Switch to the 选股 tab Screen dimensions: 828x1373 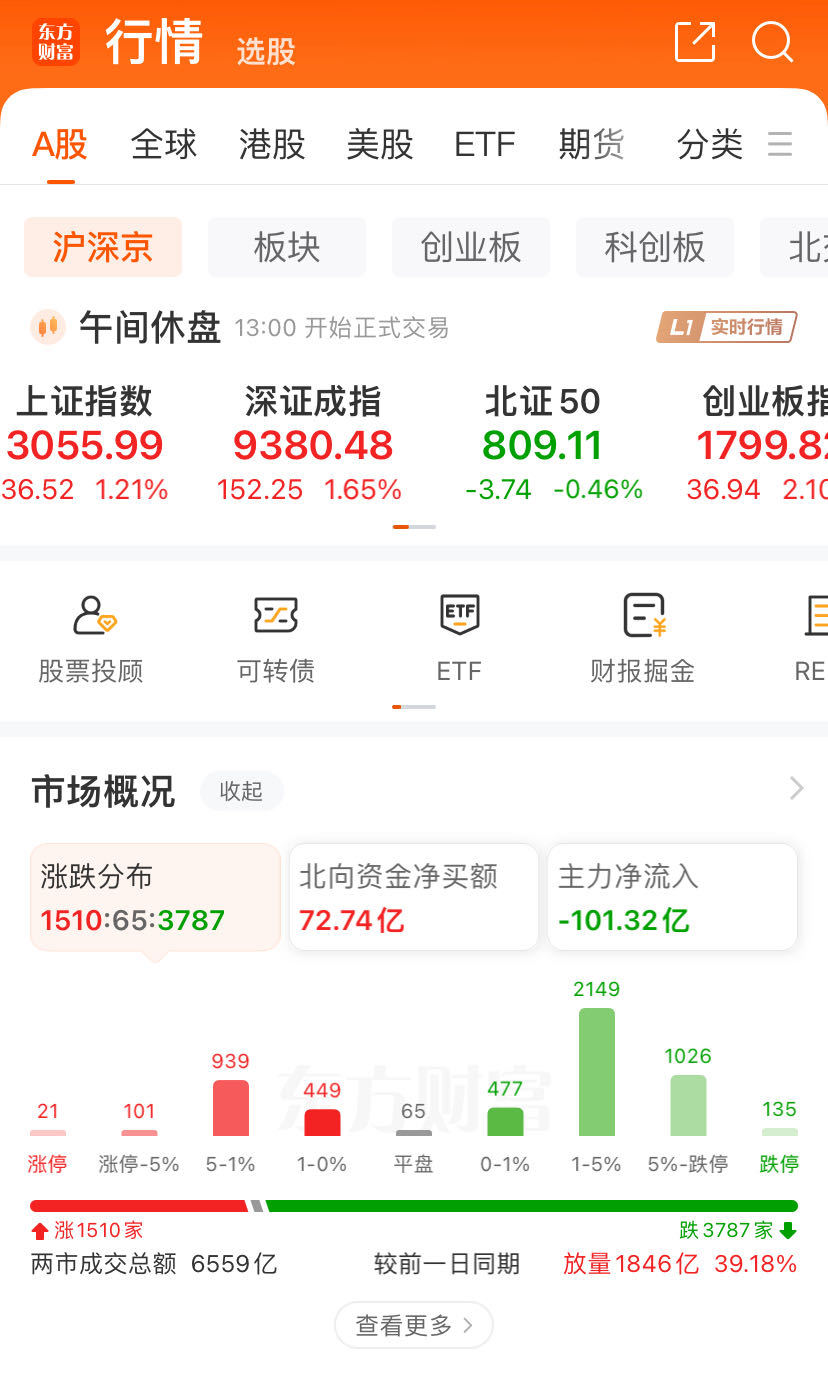(266, 51)
